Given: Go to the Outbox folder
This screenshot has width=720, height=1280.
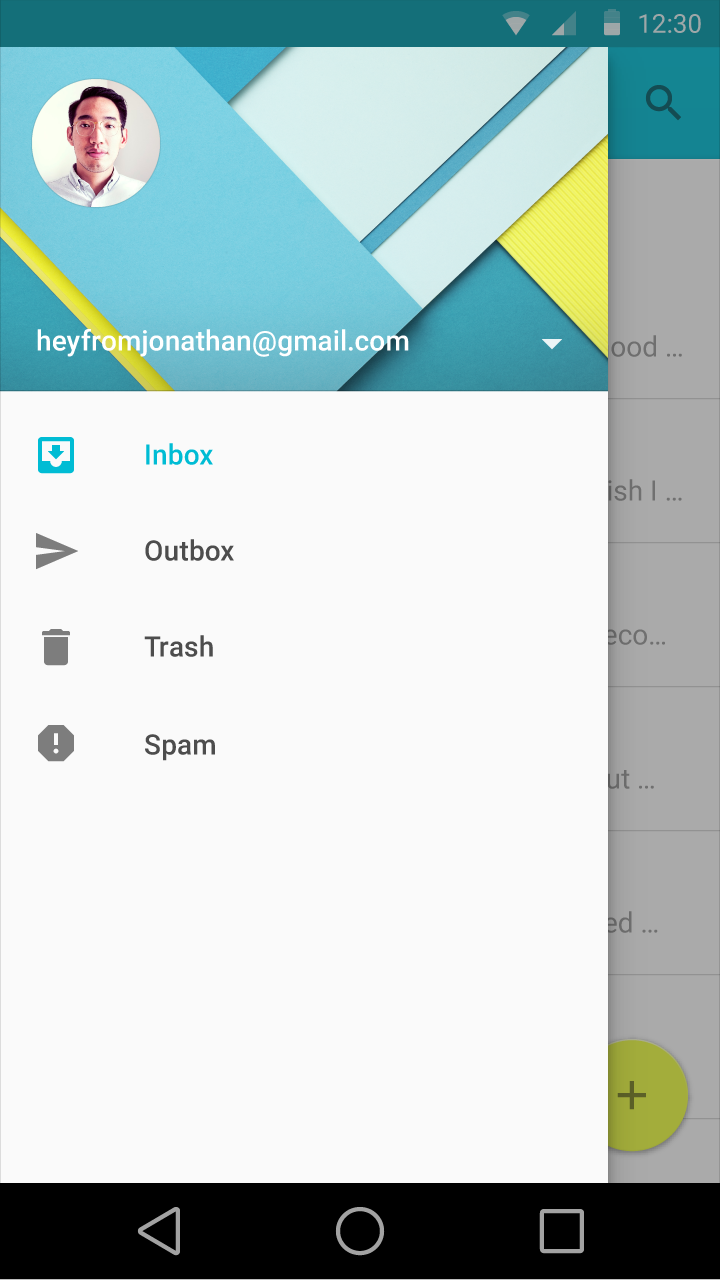Looking at the screenshot, I should (188, 551).
